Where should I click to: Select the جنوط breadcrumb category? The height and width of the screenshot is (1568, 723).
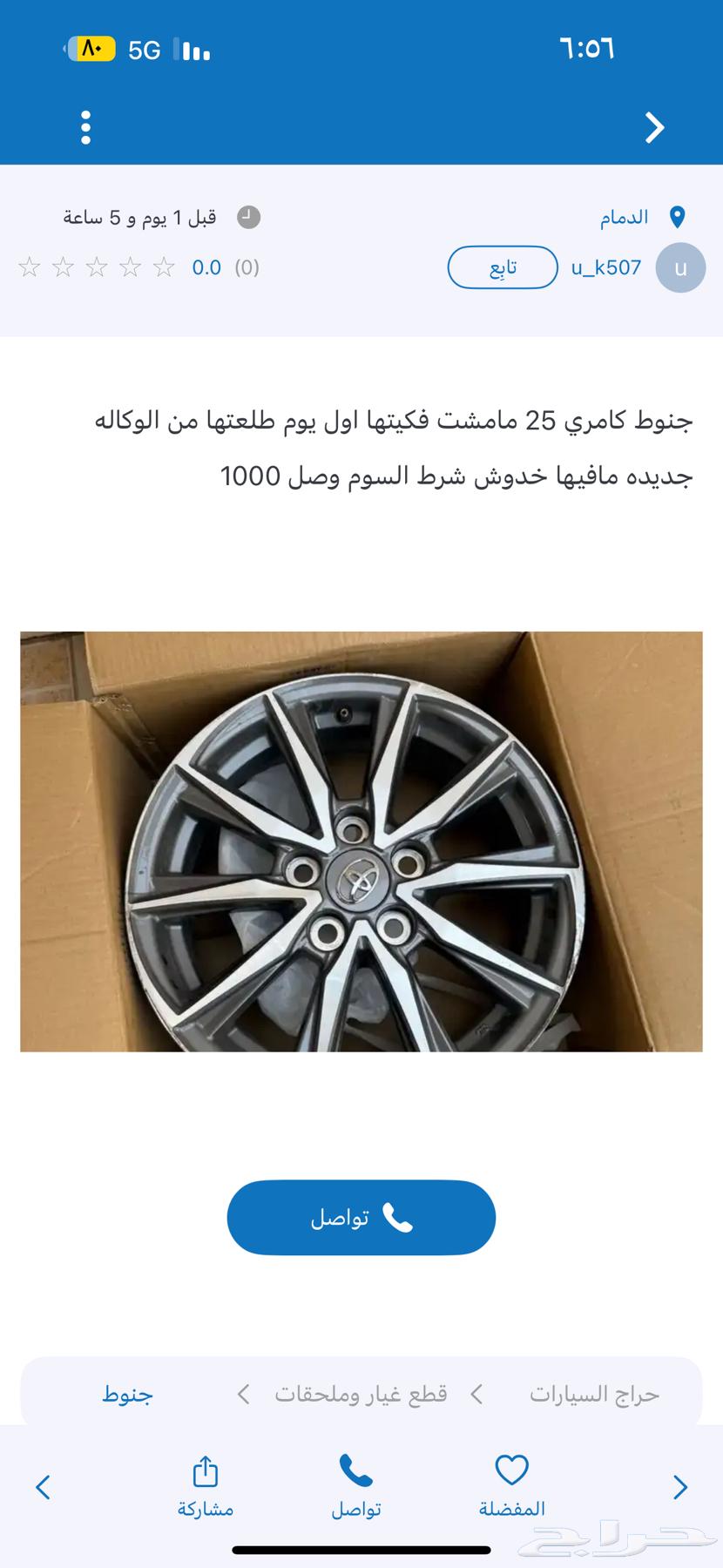pyautogui.click(x=127, y=1394)
